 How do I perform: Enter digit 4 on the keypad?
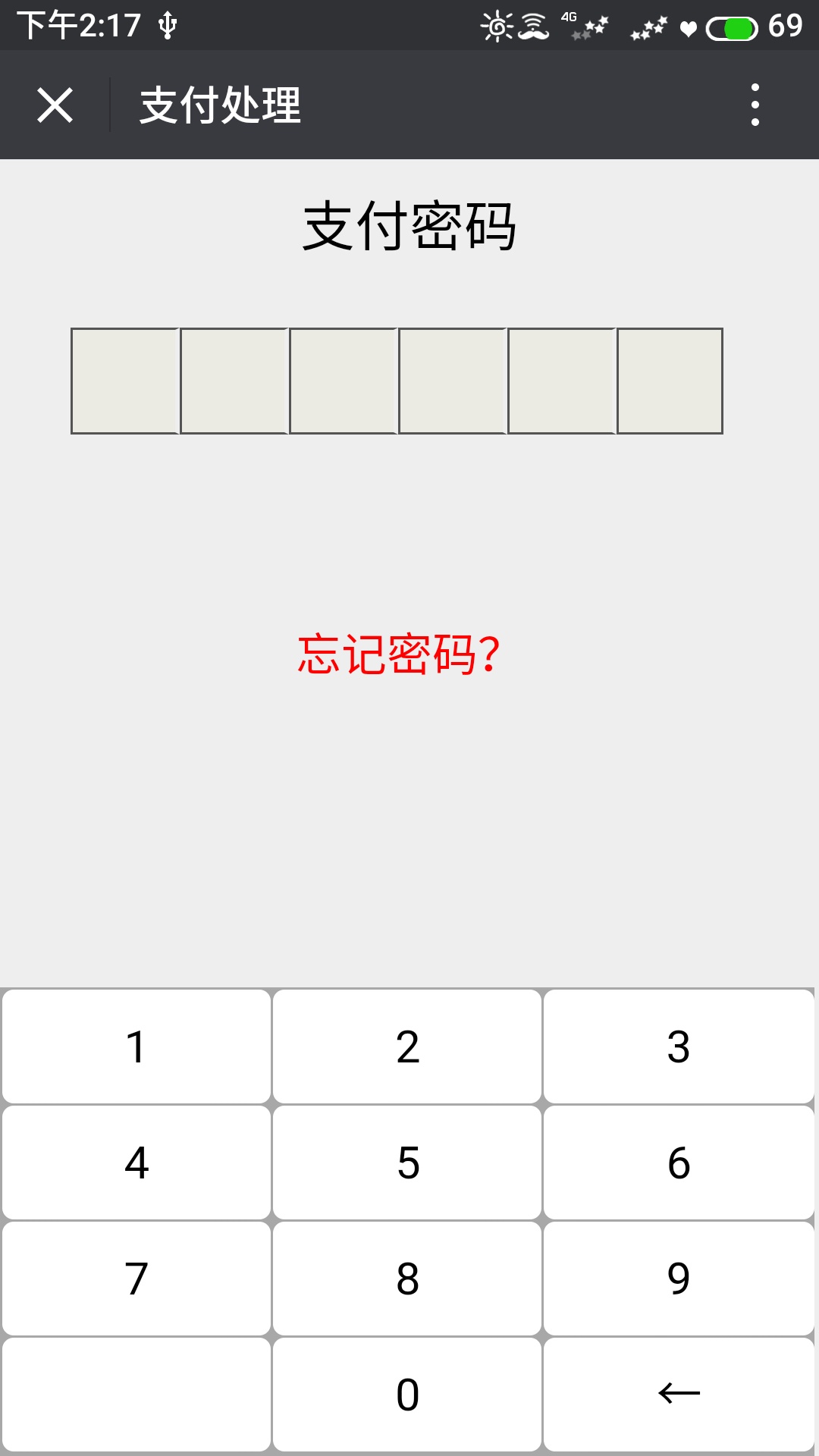pos(136,1163)
